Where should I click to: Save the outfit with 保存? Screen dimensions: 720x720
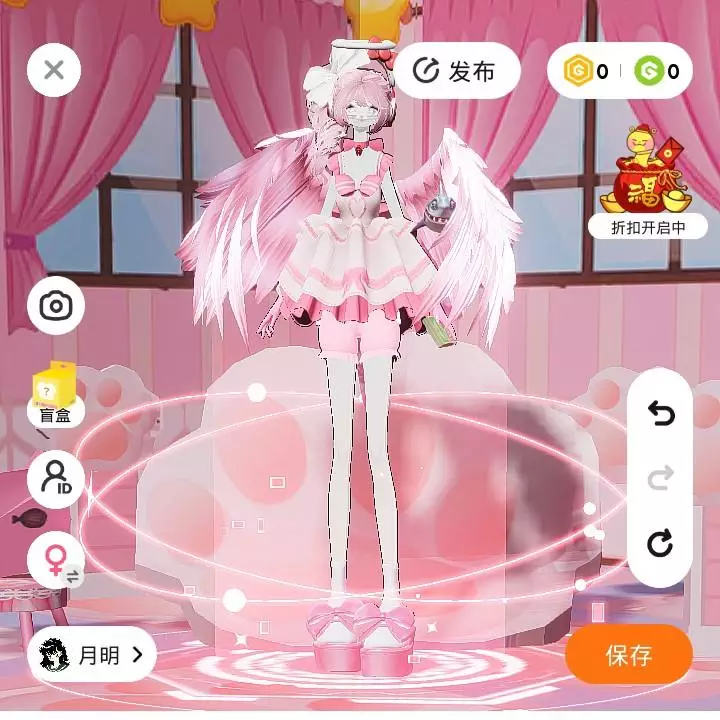click(x=629, y=655)
